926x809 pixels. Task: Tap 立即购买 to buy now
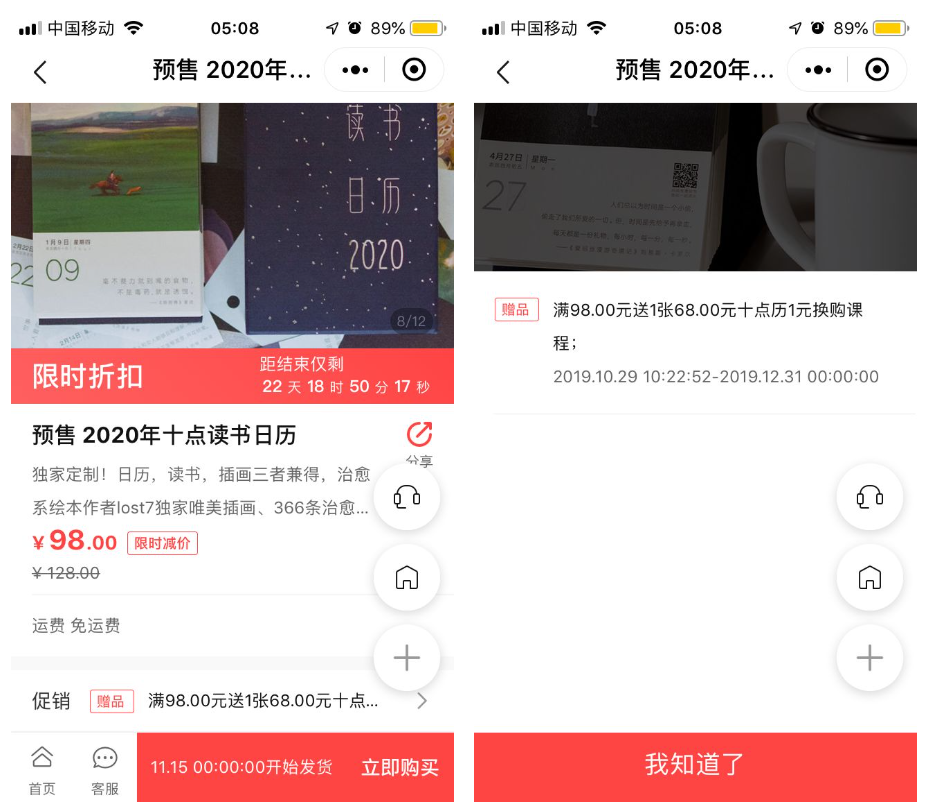coord(399,768)
